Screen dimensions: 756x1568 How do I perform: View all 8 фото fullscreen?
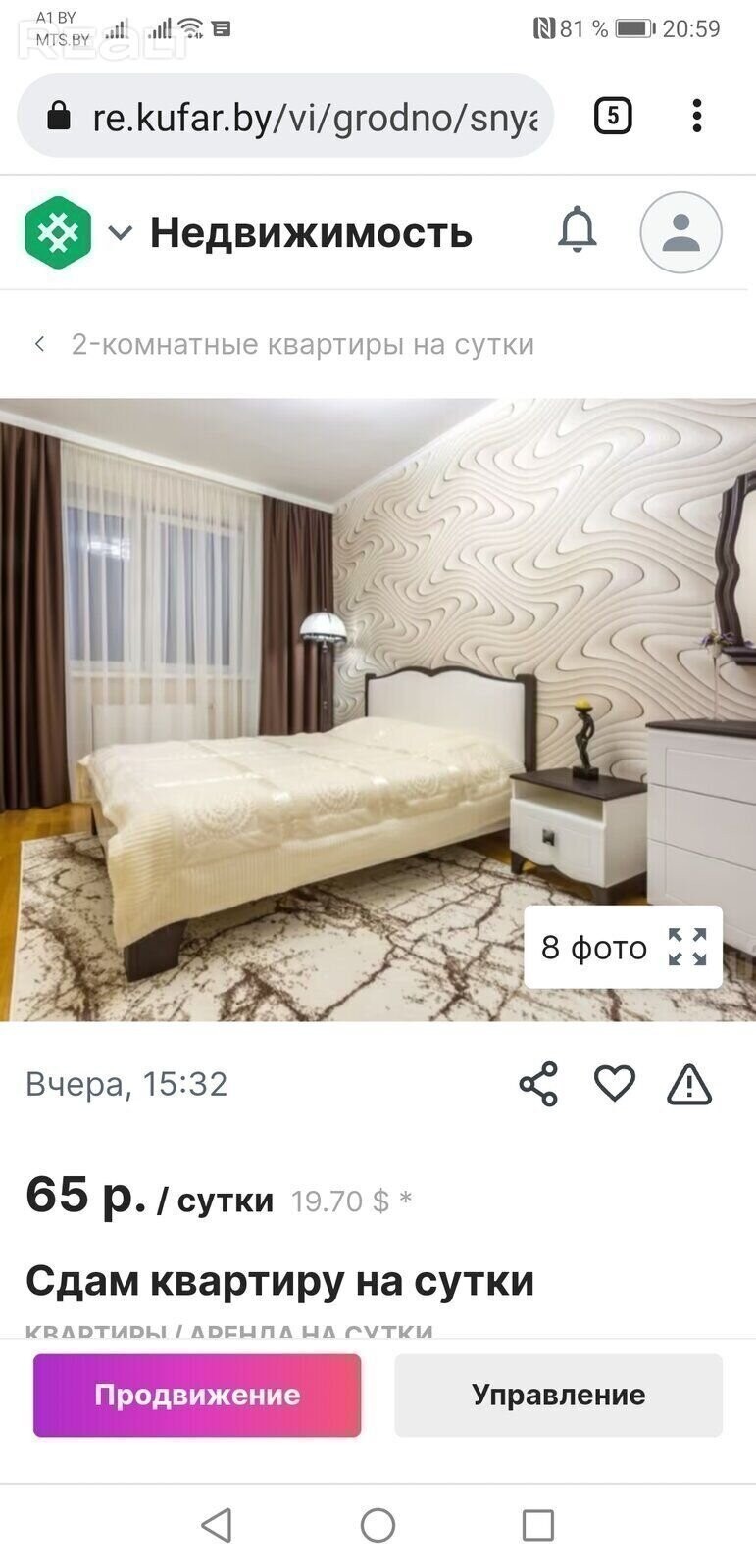tap(623, 947)
